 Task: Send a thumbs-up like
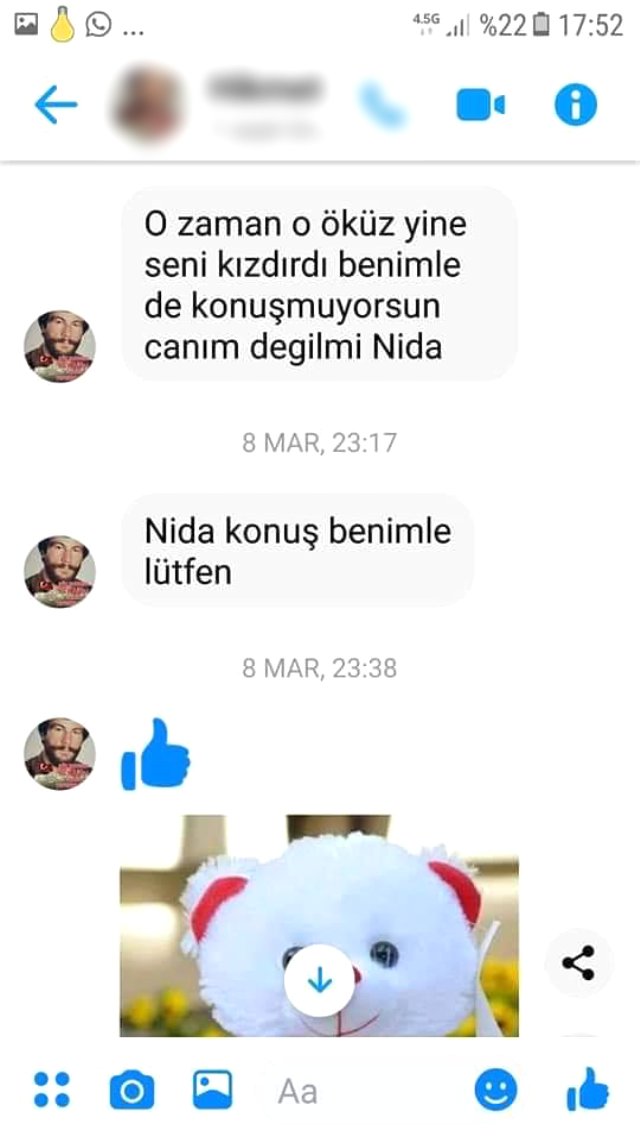click(587, 1089)
